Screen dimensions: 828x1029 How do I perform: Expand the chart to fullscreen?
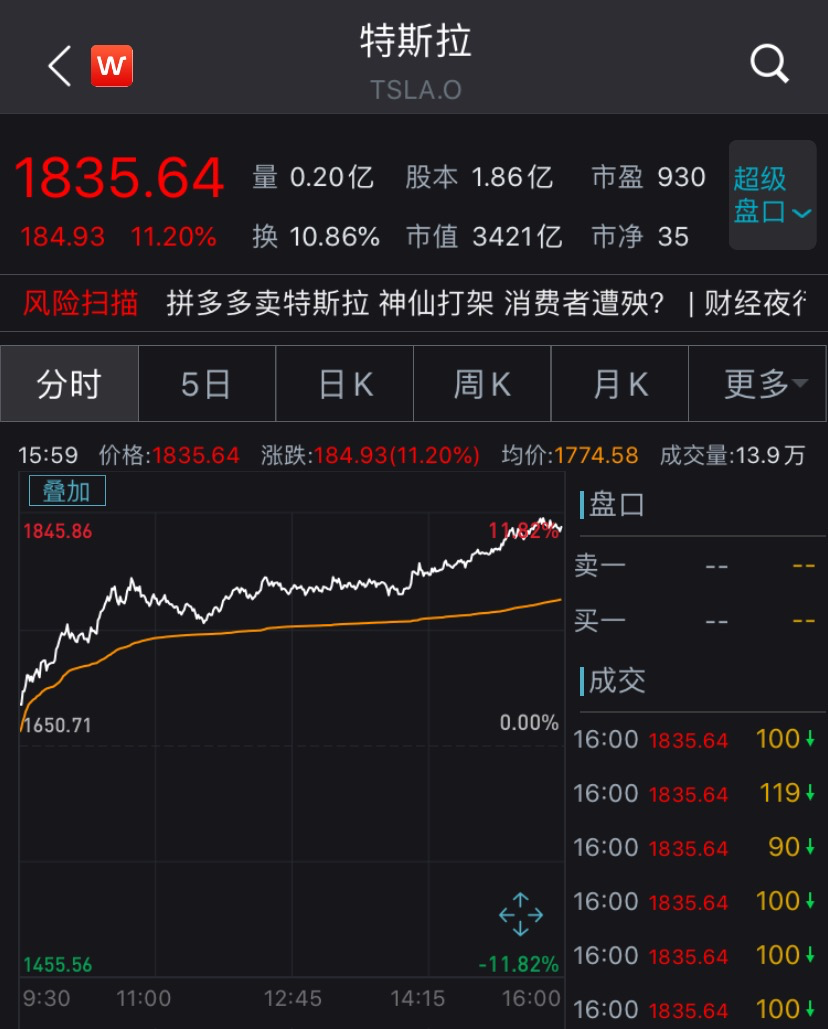coord(520,915)
